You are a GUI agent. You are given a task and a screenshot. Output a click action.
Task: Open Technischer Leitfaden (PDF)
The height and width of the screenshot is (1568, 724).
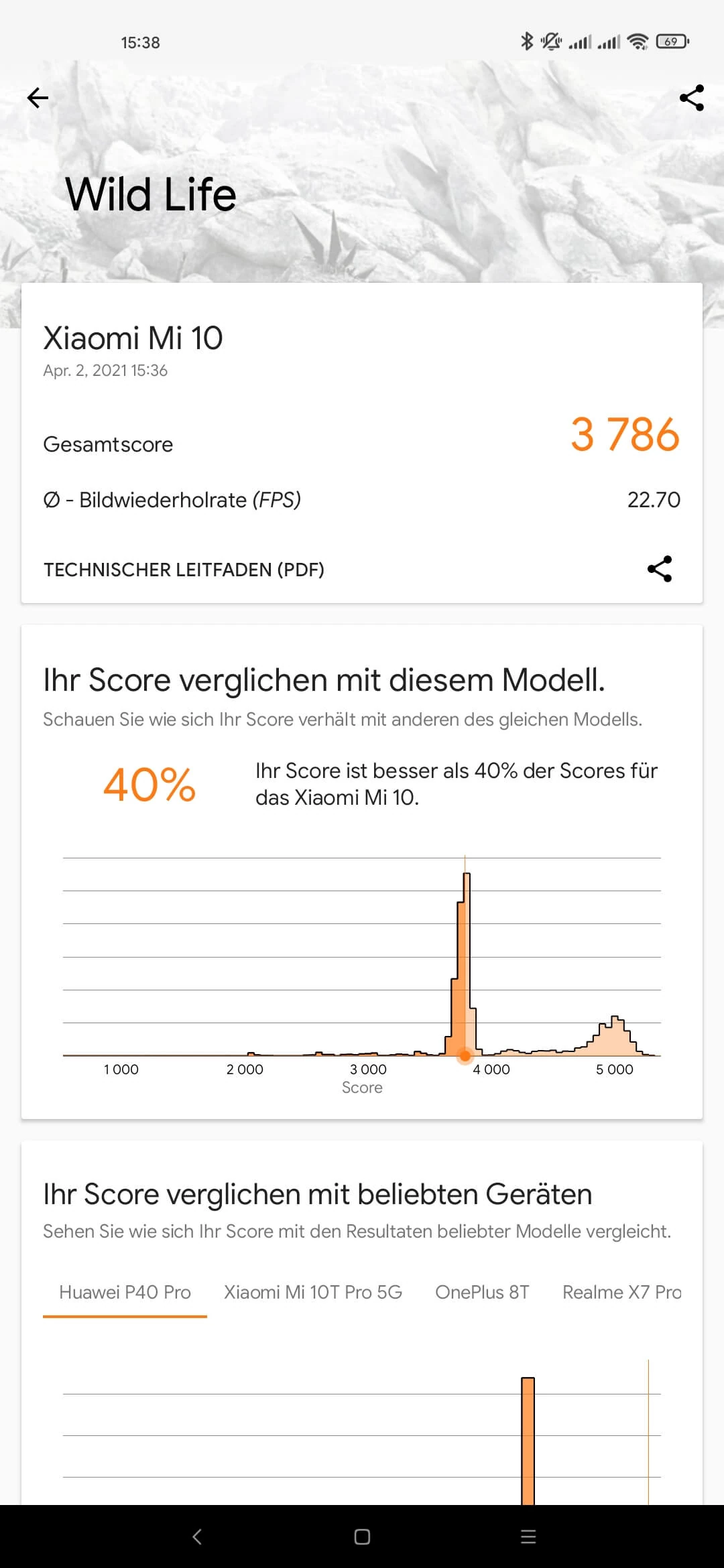184,570
